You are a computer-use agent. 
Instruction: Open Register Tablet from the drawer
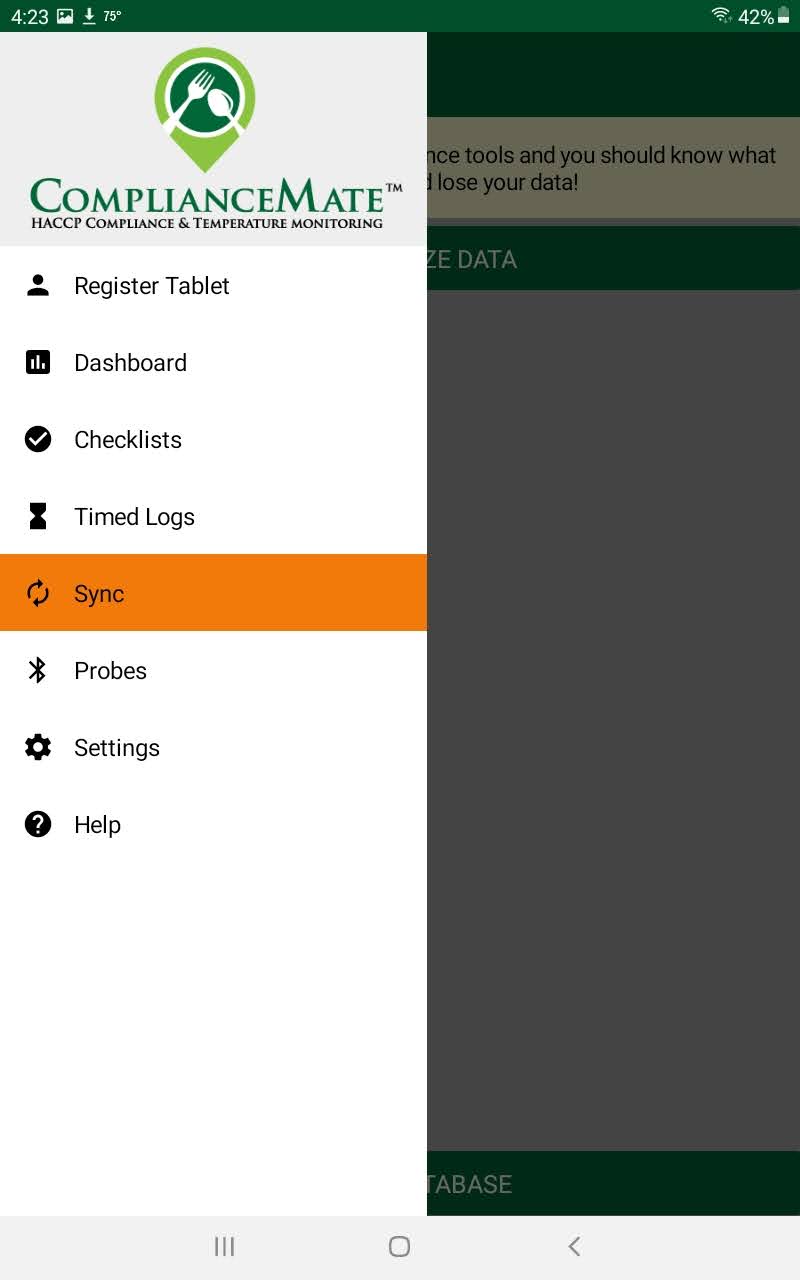click(152, 286)
